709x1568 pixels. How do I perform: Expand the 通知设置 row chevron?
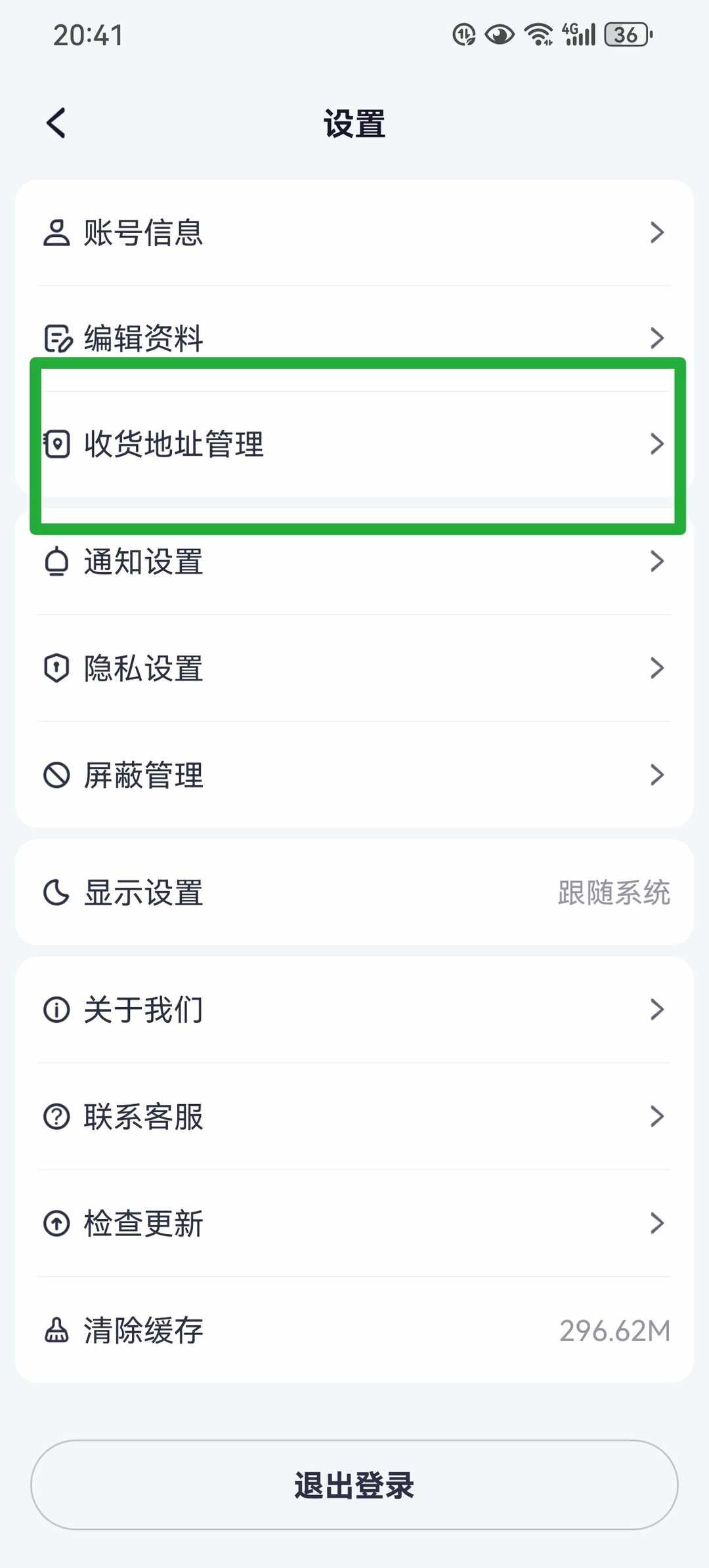658,562
